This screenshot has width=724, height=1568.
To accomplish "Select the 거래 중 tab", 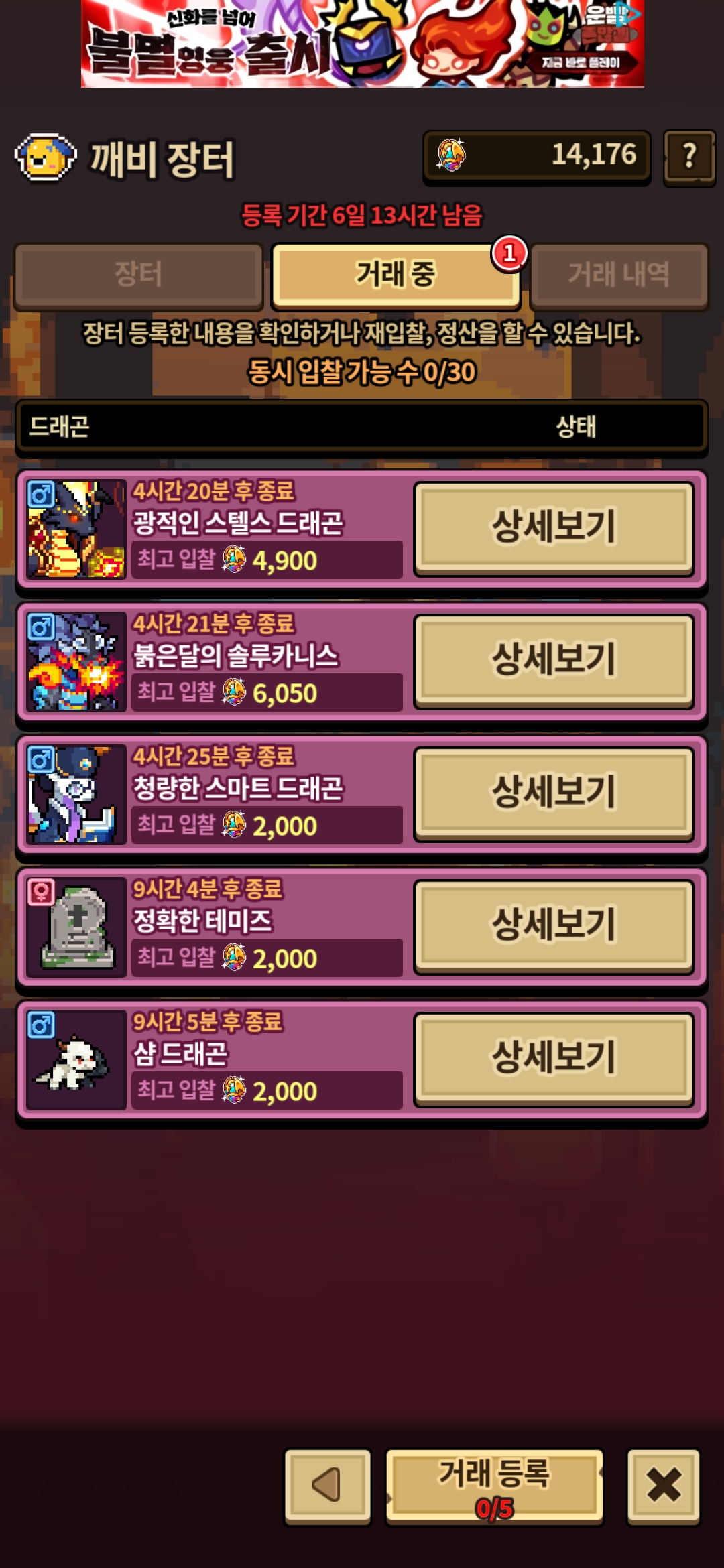I will pyautogui.click(x=396, y=275).
